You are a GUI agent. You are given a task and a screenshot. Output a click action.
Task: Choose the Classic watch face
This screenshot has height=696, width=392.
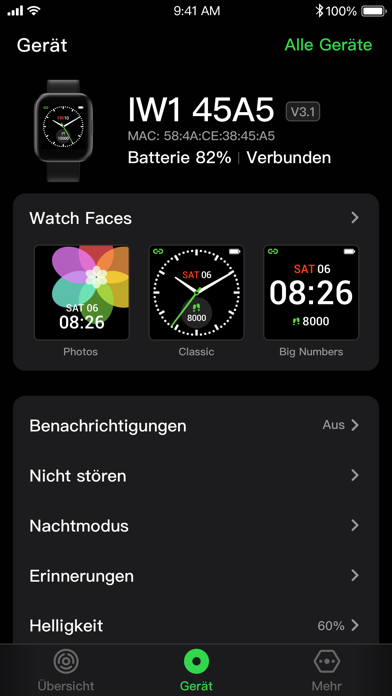pyautogui.click(x=196, y=293)
